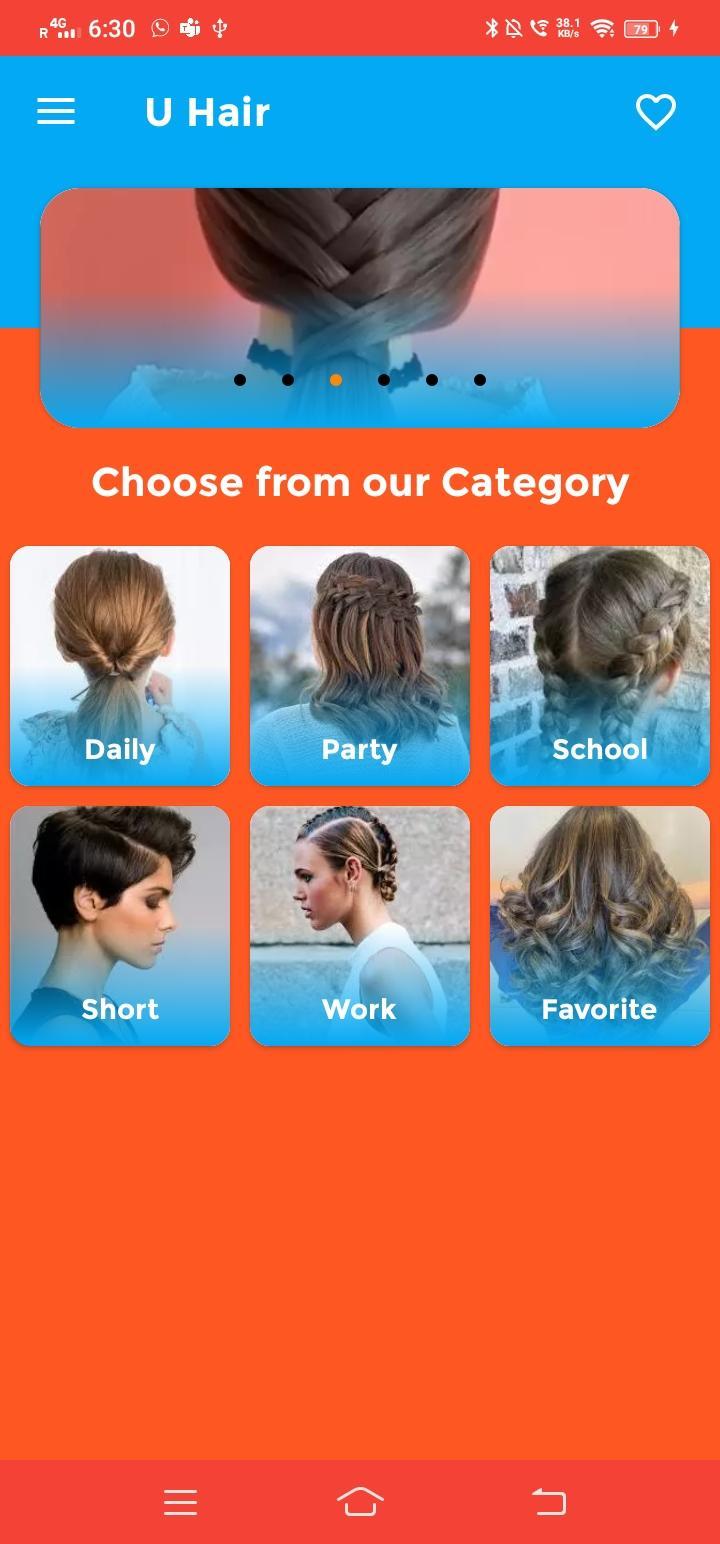Tap the system home button
The image size is (720, 1544).
point(360,1502)
